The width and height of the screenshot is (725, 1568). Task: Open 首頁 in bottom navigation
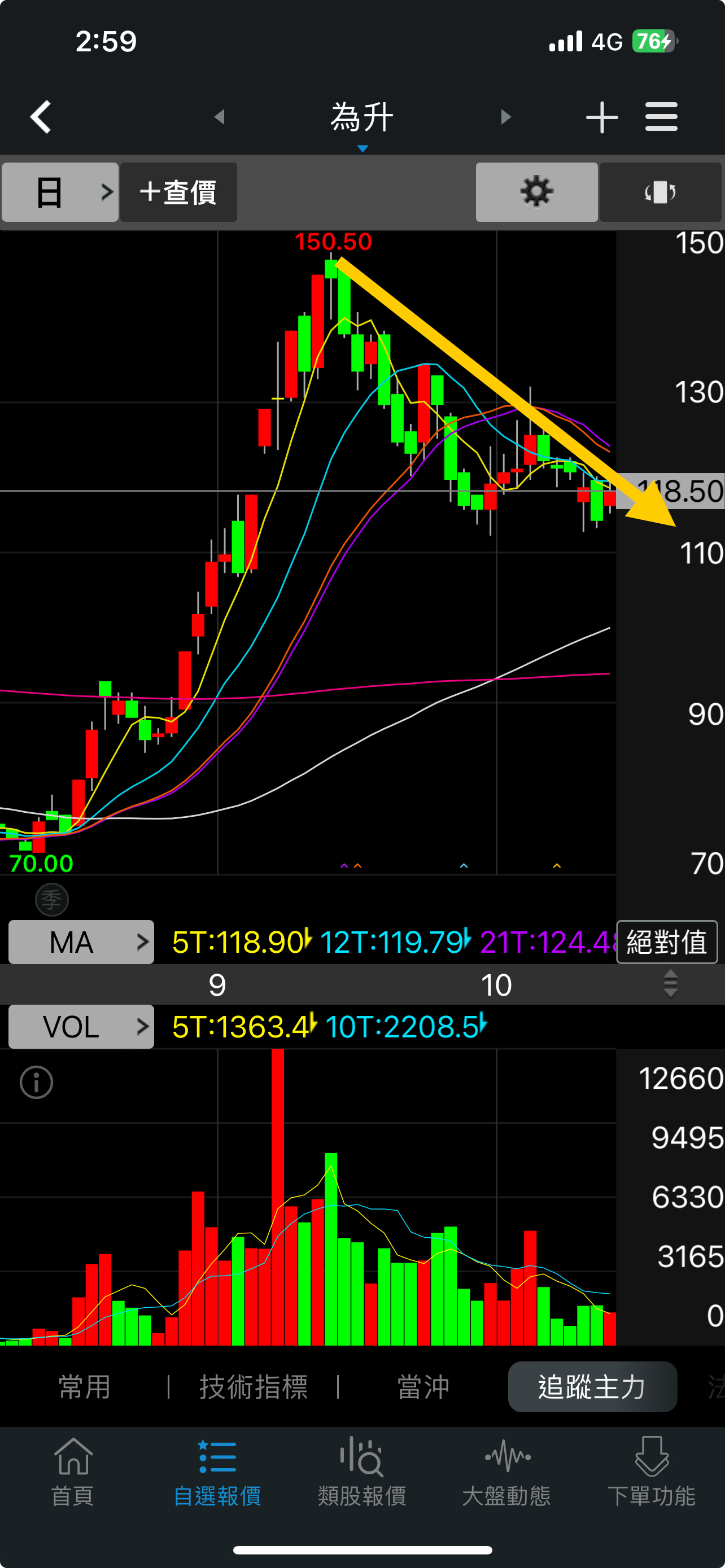point(72,1470)
